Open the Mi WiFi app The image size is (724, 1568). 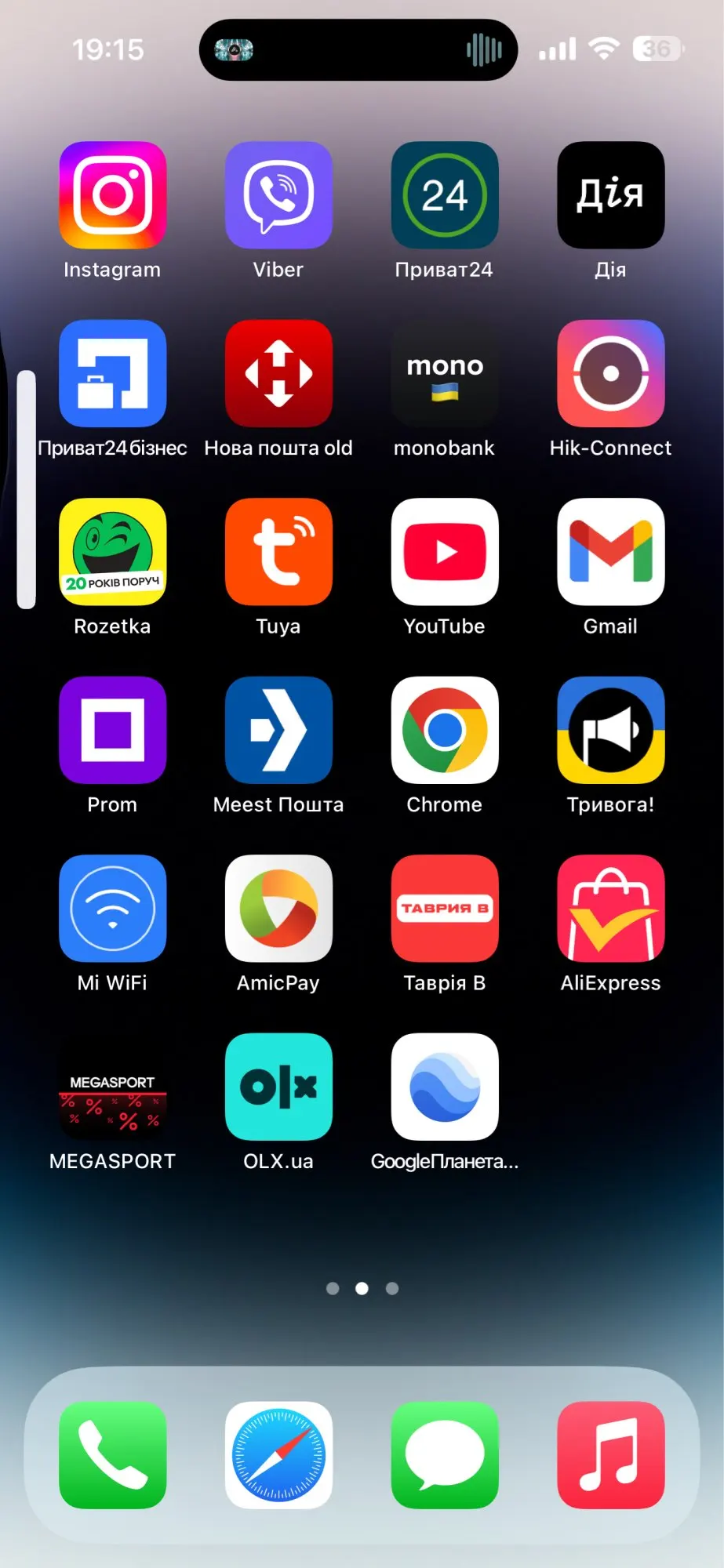[112, 909]
